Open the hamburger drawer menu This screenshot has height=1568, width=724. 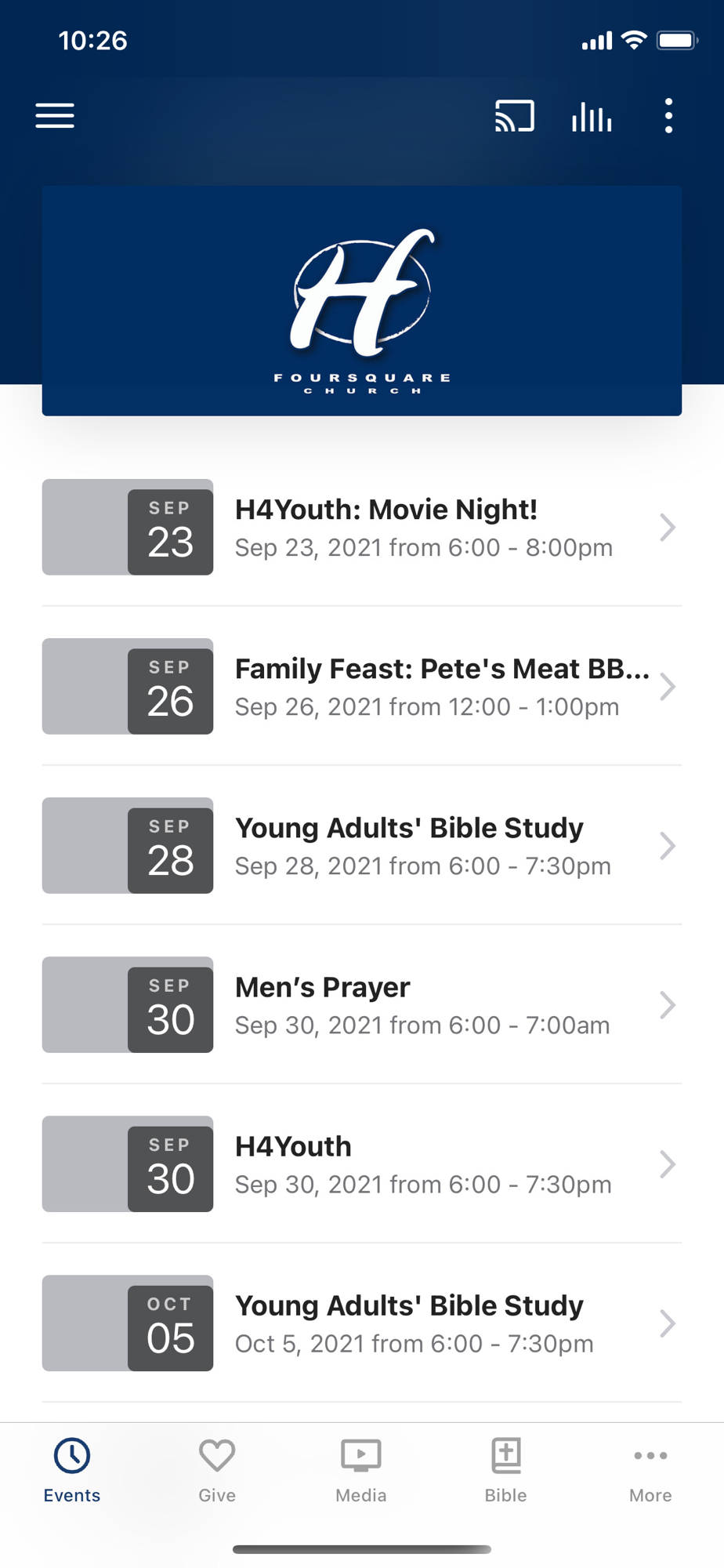pyautogui.click(x=55, y=116)
